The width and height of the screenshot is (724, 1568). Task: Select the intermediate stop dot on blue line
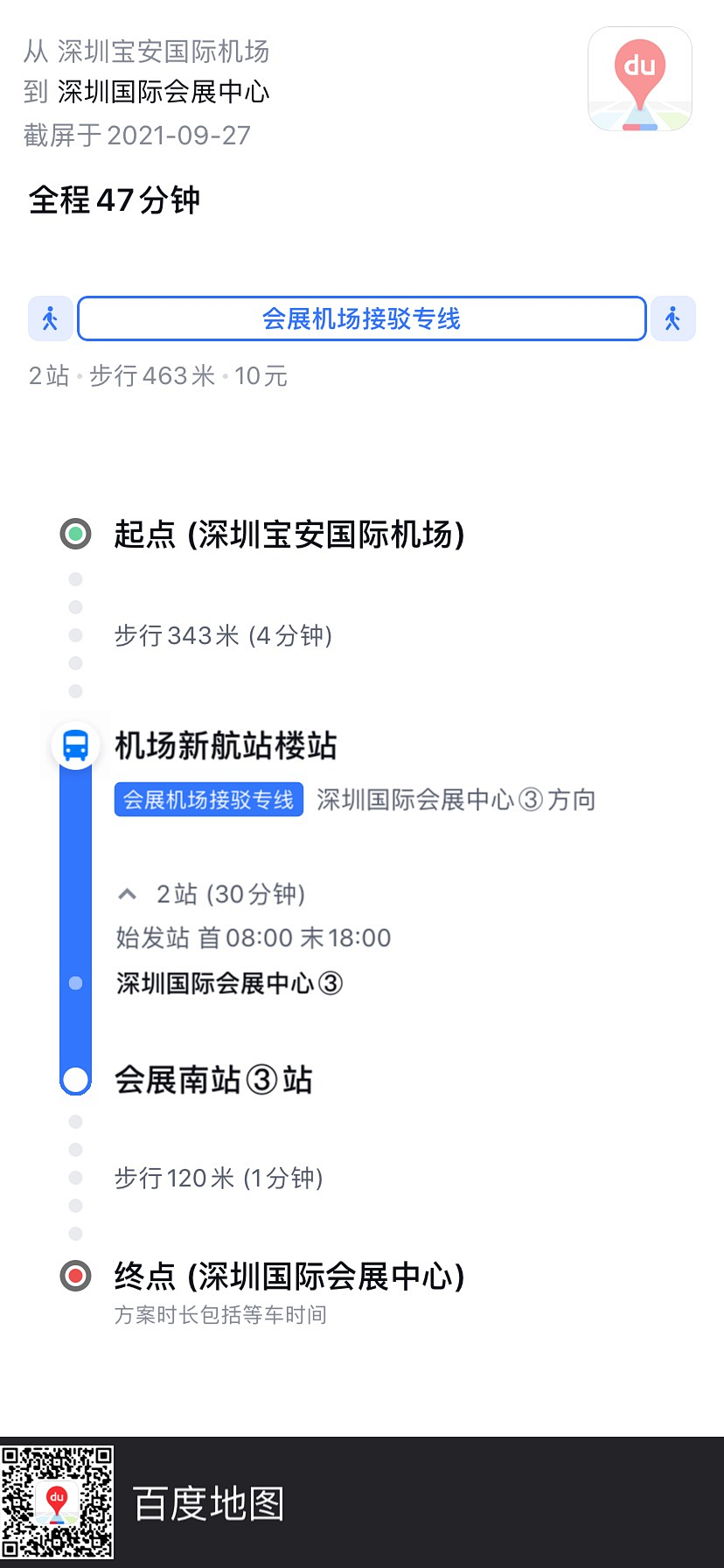(75, 983)
